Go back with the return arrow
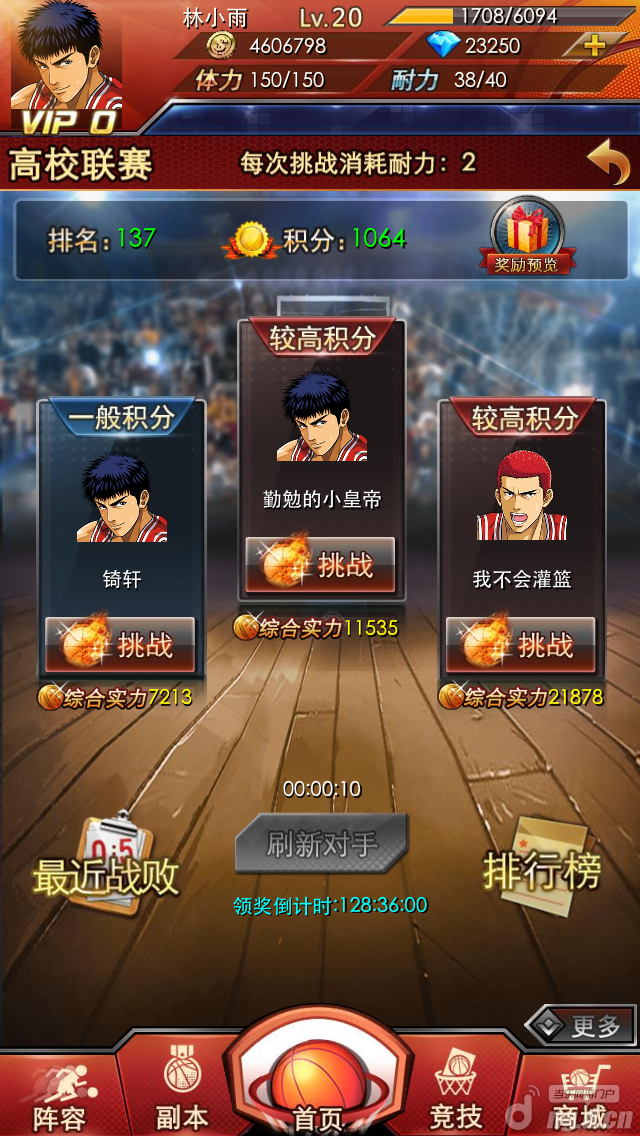The image size is (640, 1136). tap(607, 163)
